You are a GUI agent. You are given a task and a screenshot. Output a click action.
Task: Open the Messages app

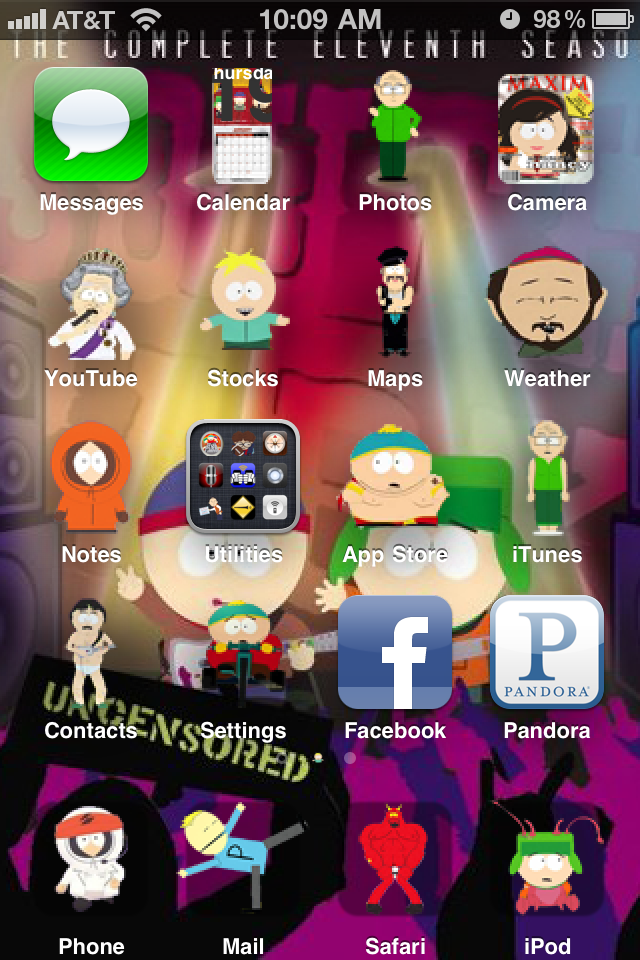91,125
